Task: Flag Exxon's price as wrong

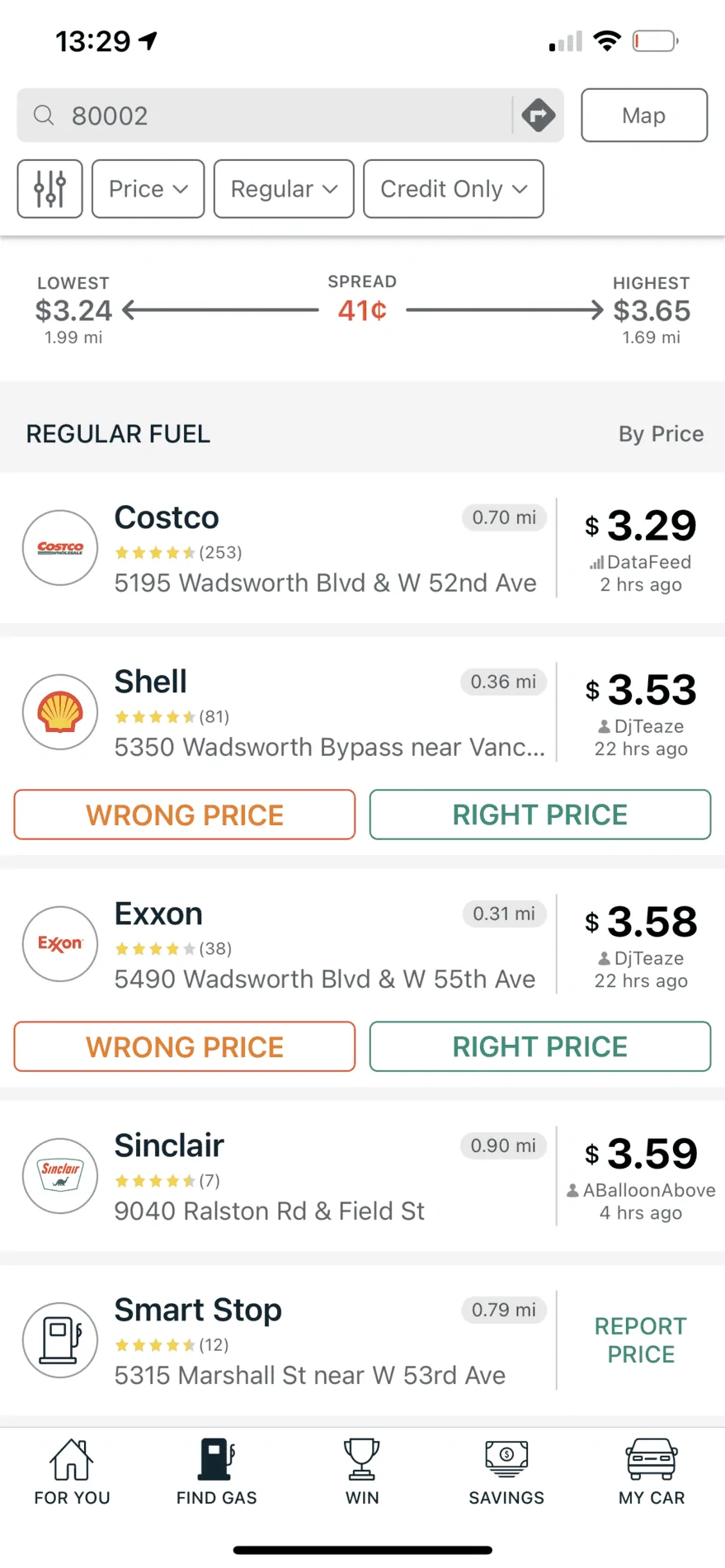Action: pyautogui.click(x=185, y=1046)
